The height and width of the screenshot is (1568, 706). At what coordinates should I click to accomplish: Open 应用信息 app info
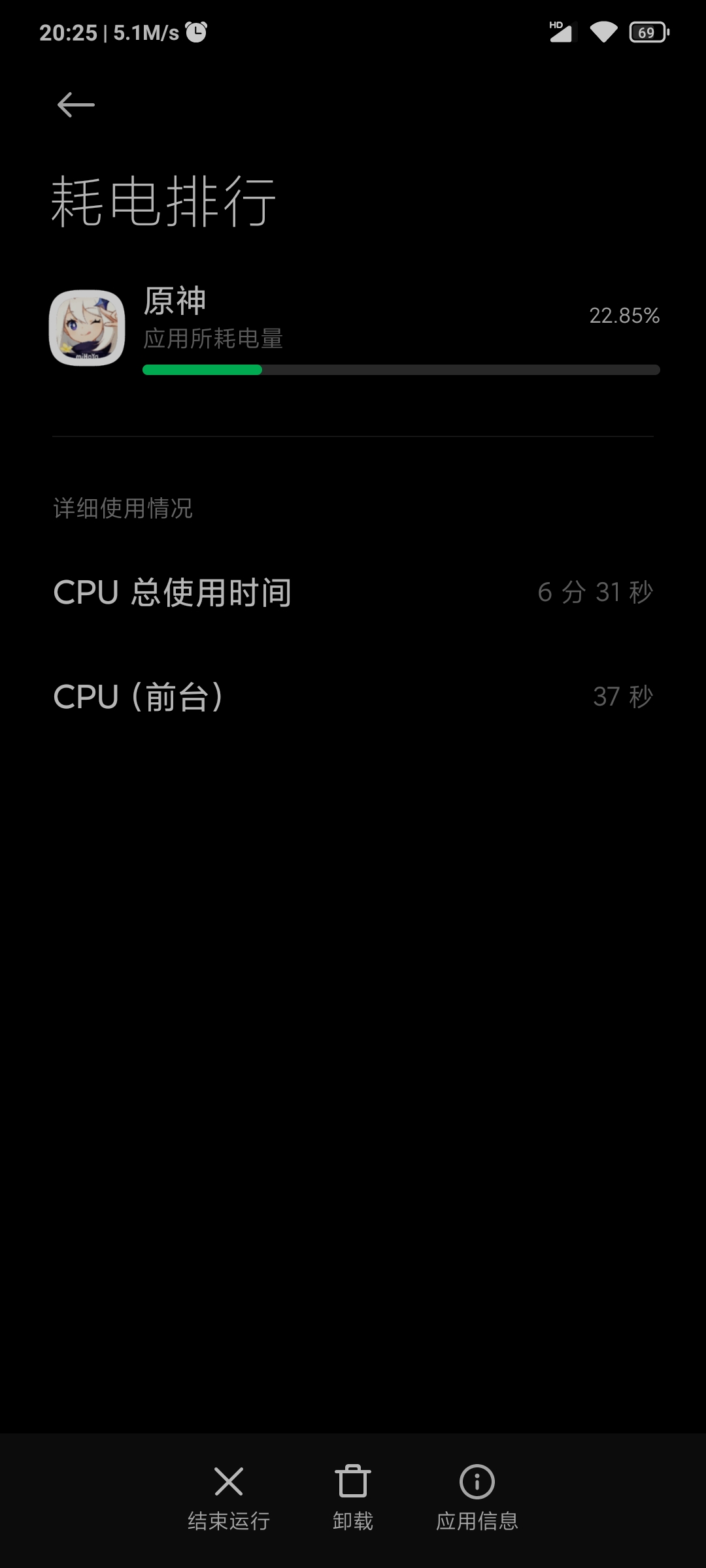pos(477,1499)
